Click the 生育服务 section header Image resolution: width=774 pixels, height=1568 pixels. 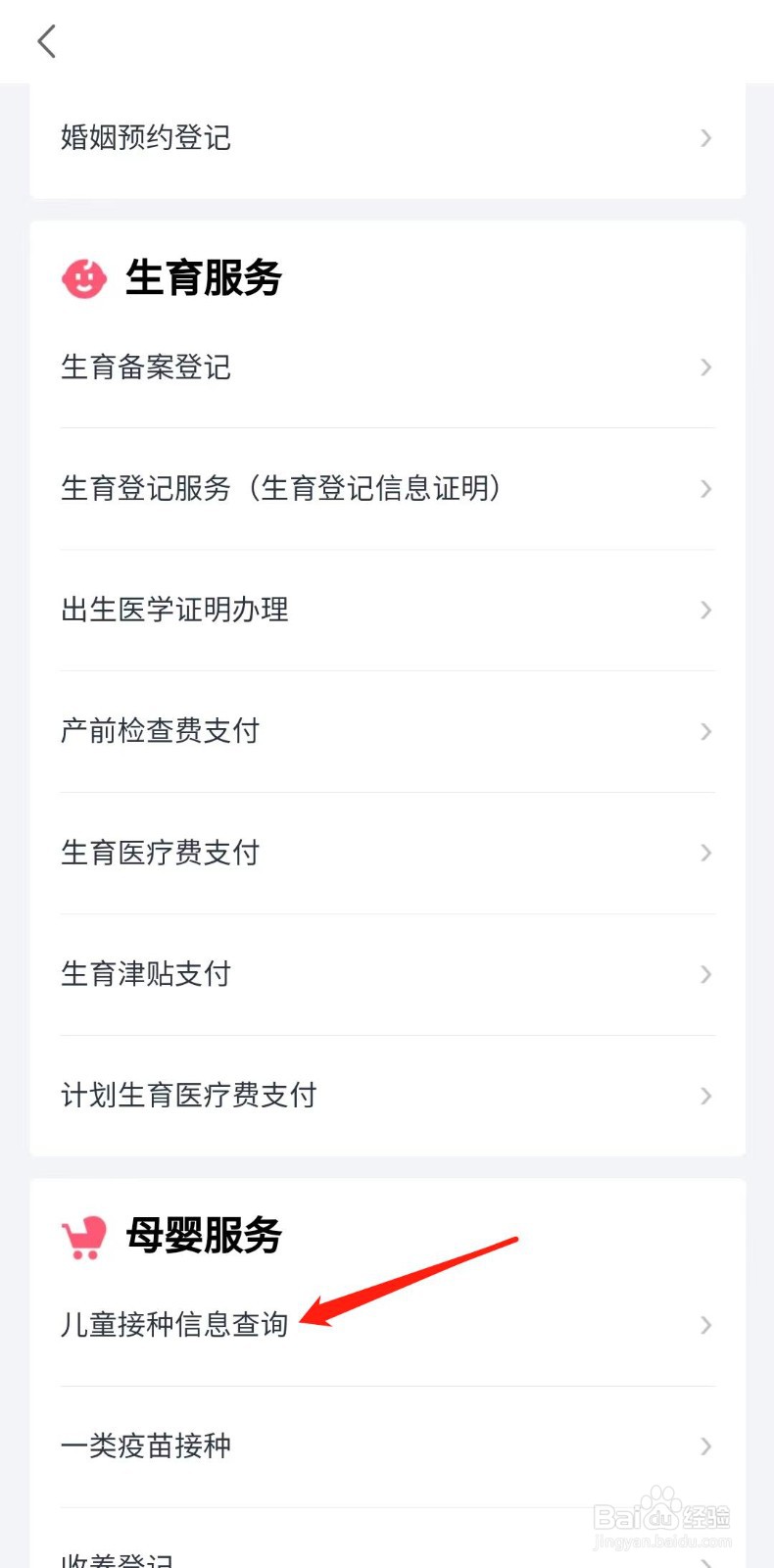coord(204,278)
